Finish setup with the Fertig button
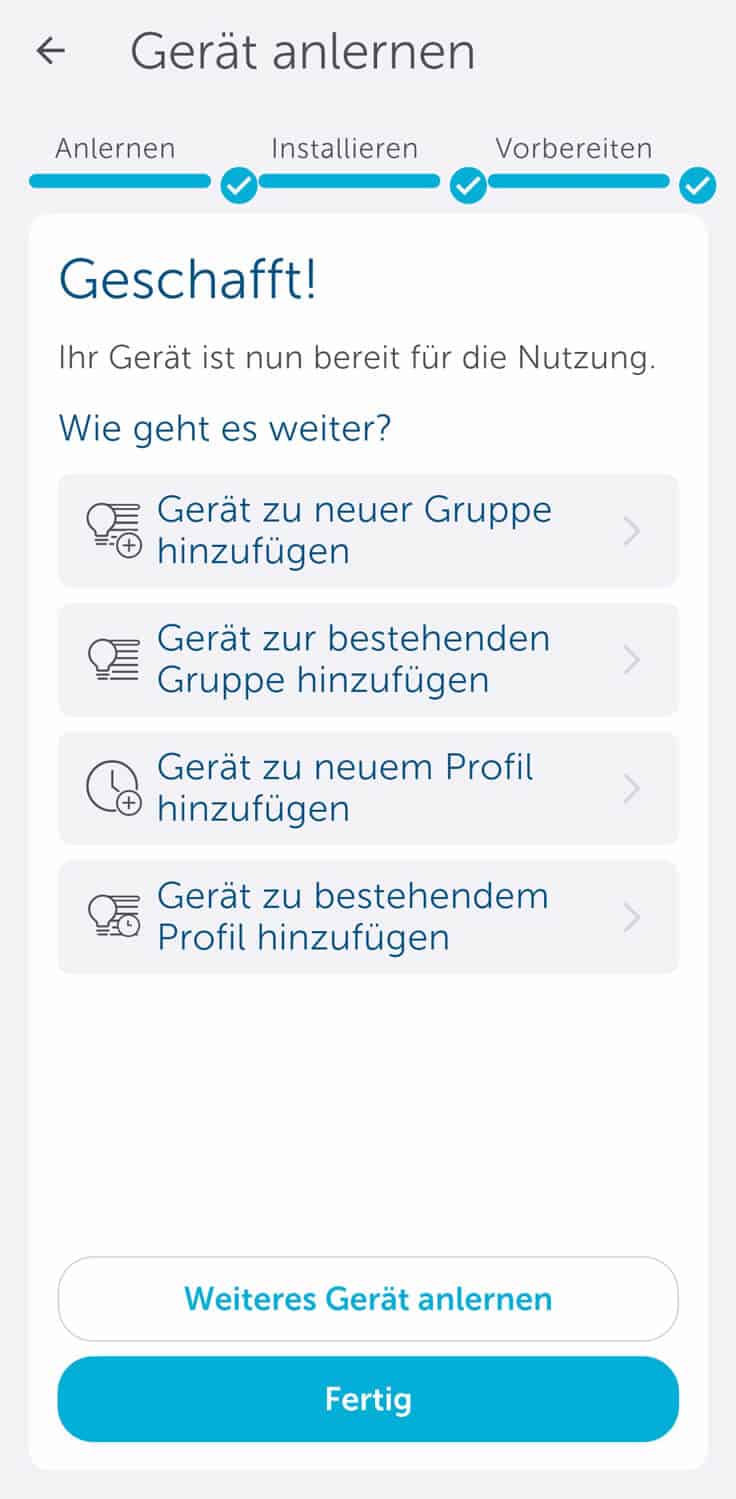The width and height of the screenshot is (736, 1499). (368, 1399)
